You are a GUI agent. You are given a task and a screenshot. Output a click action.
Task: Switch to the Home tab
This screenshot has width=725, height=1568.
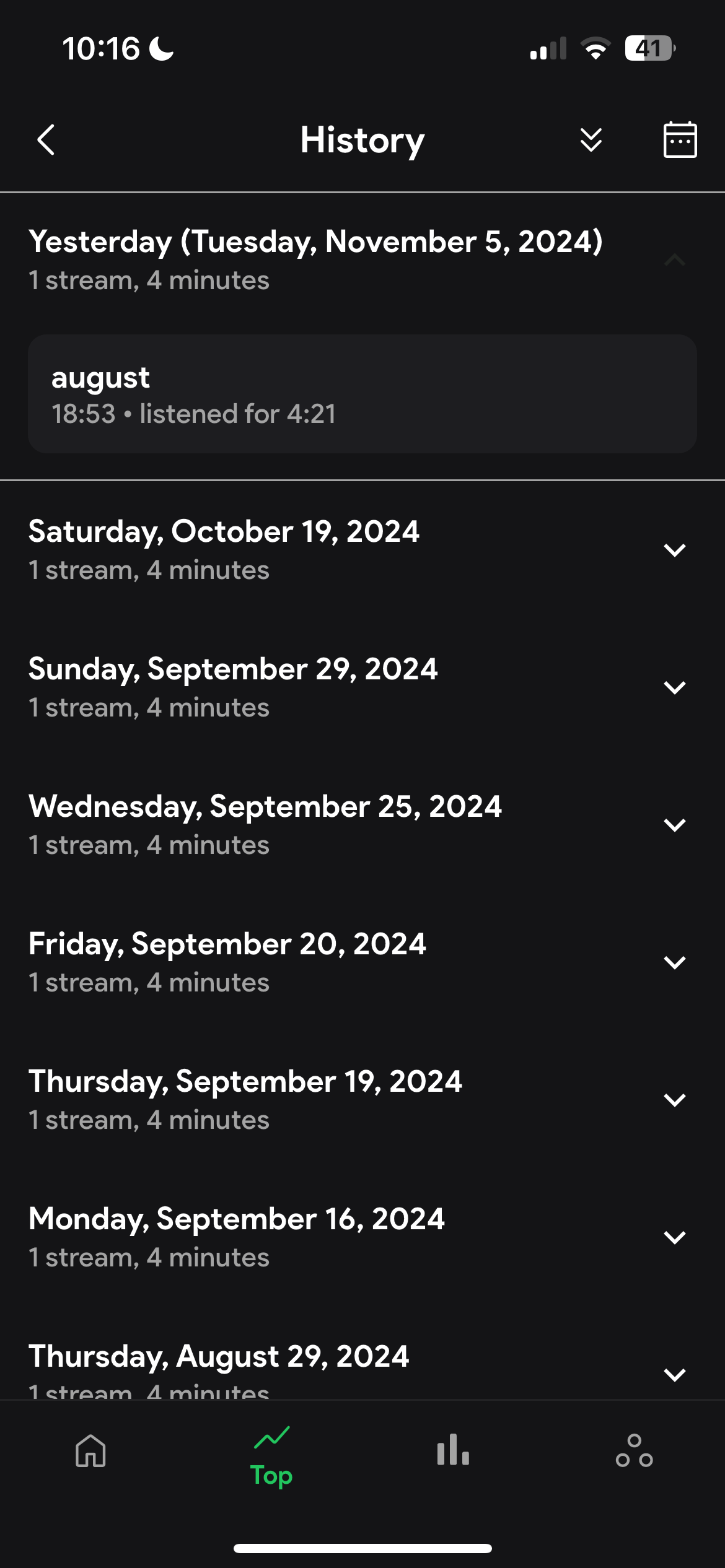(91, 1452)
